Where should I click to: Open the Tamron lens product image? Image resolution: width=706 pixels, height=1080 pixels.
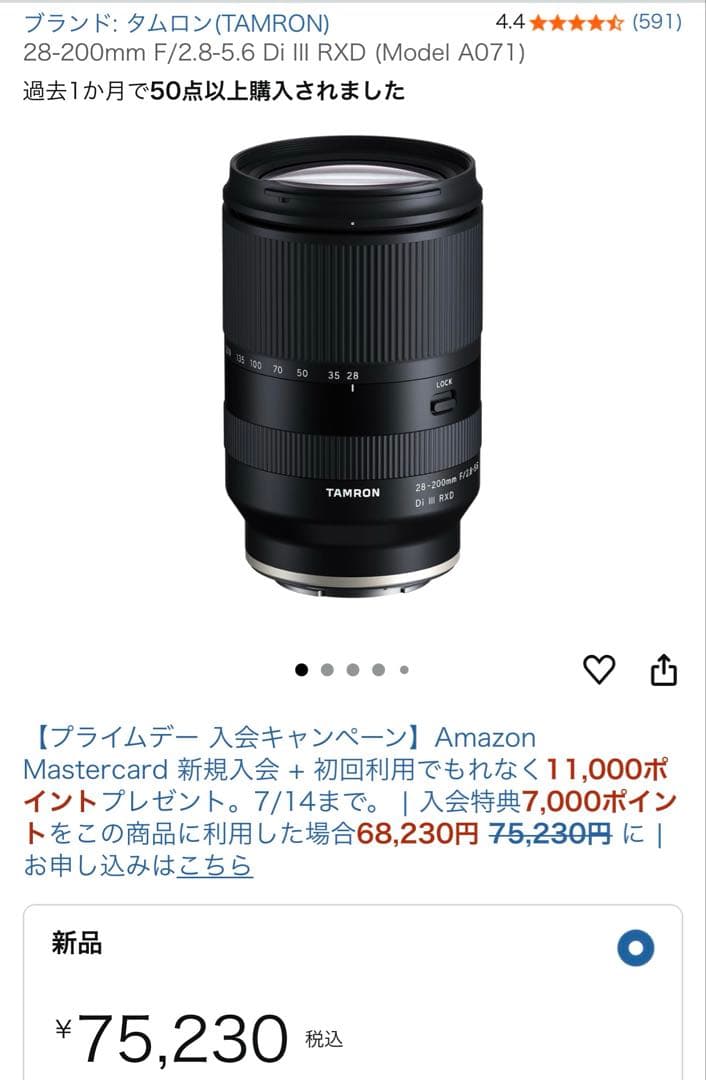point(353,366)
